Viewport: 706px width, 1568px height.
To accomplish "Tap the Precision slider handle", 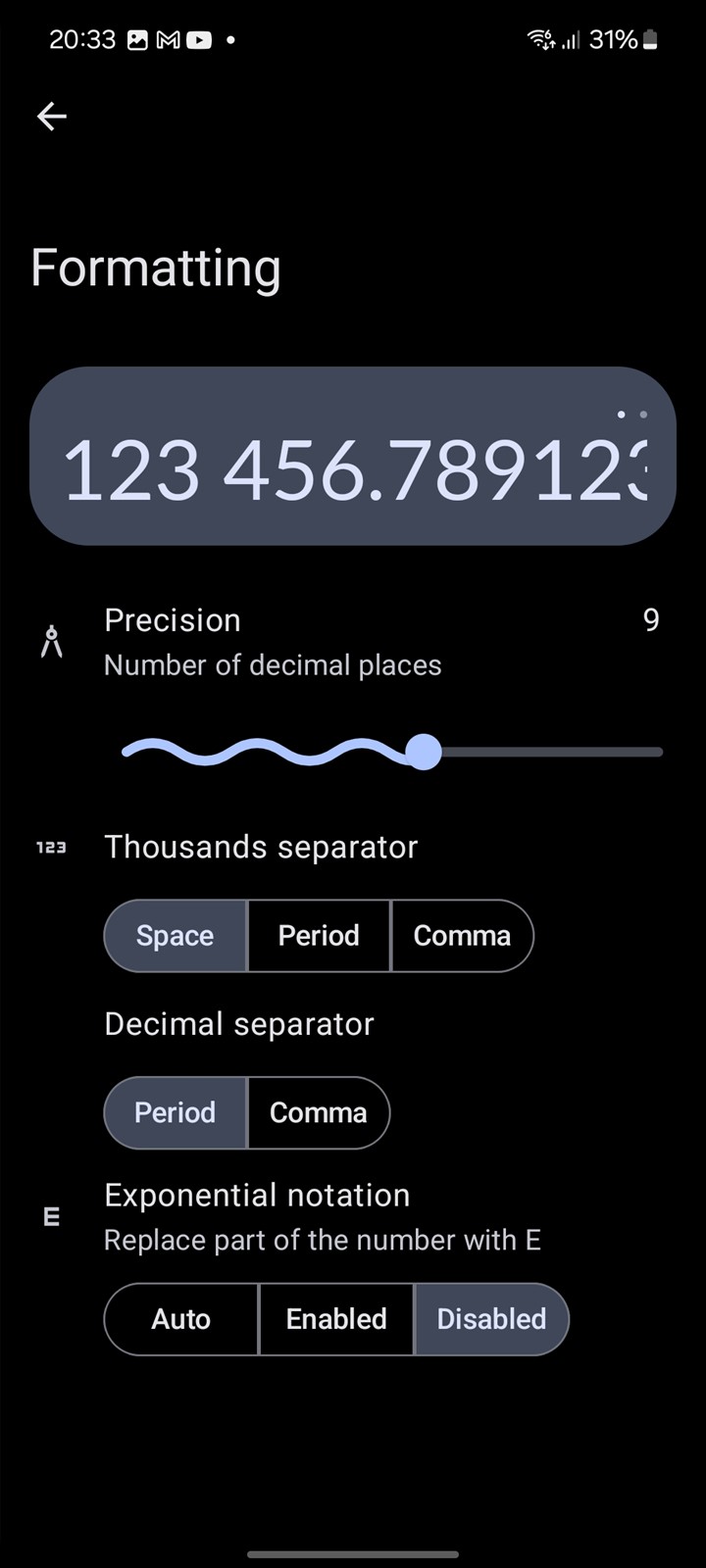I will pyautogui.click(x=424, y=752).
